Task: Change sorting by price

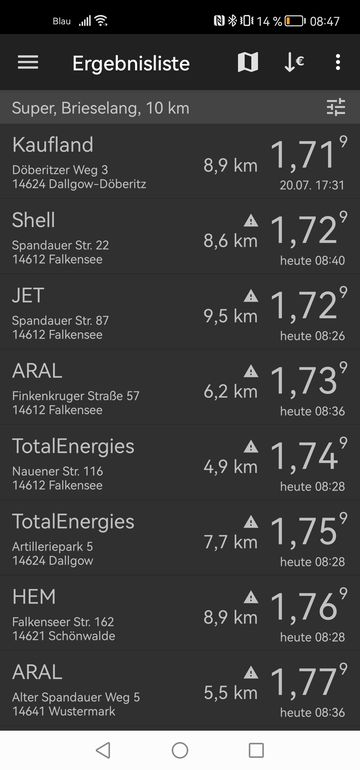Action: pos(294,62)
